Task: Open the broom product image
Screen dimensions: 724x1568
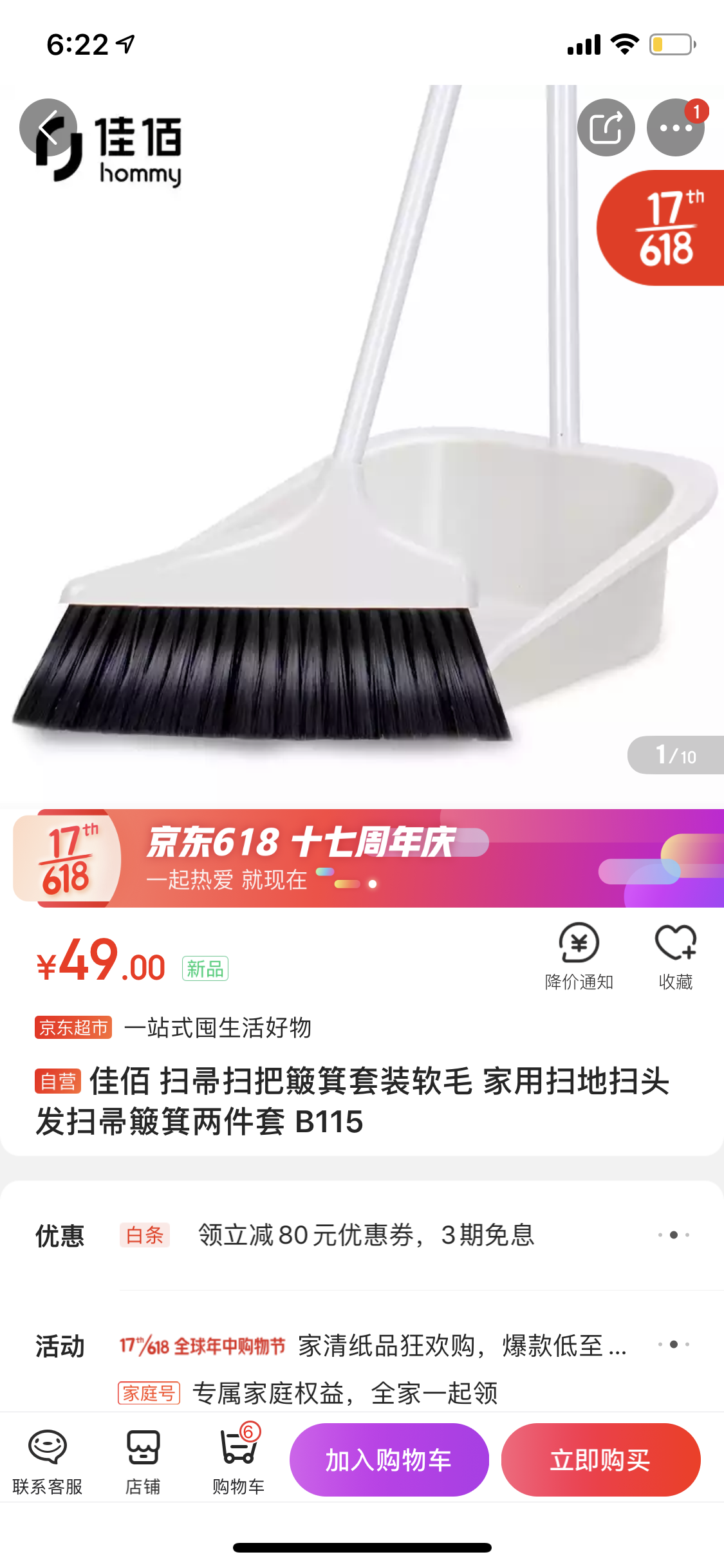Action: pos(362,444)
